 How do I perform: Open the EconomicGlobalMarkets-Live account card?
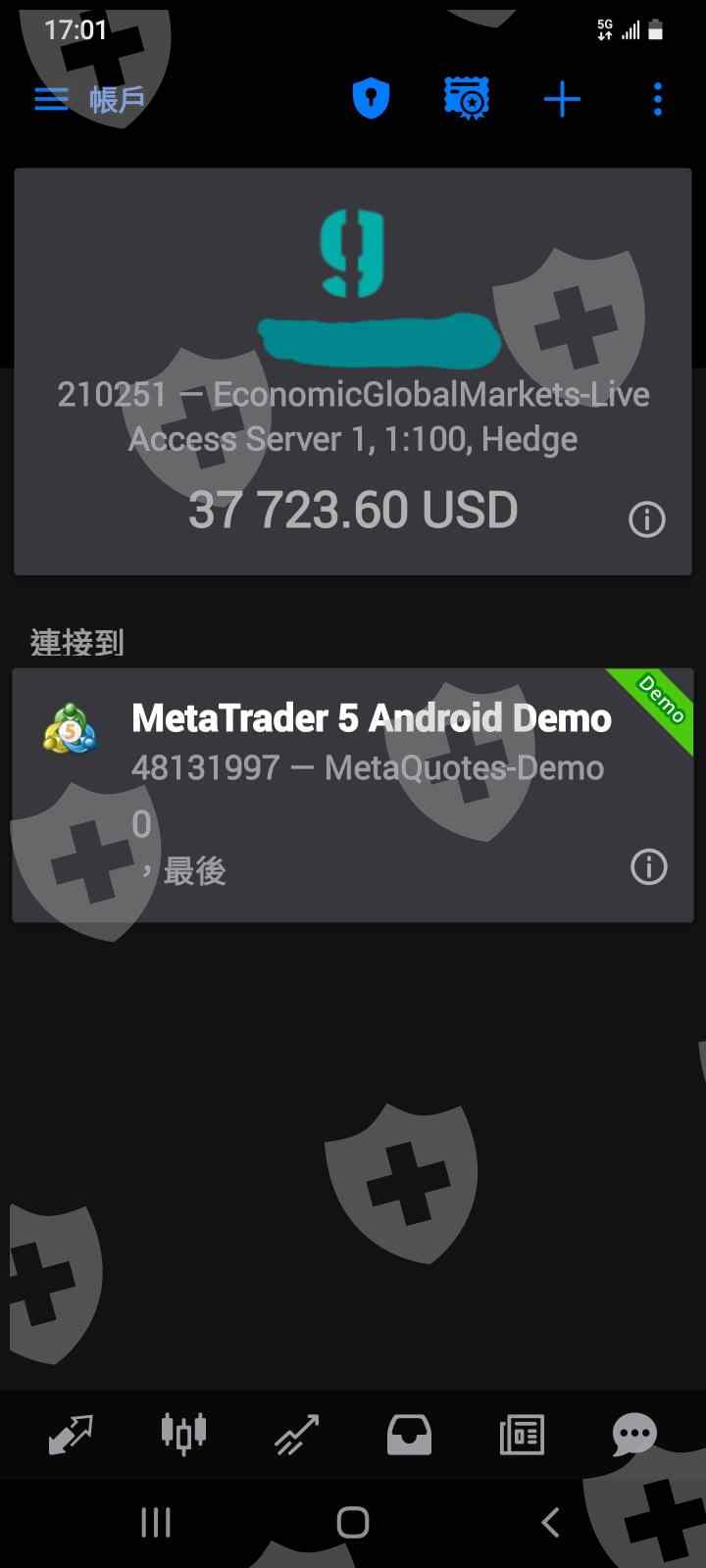[x=353, y=371]
